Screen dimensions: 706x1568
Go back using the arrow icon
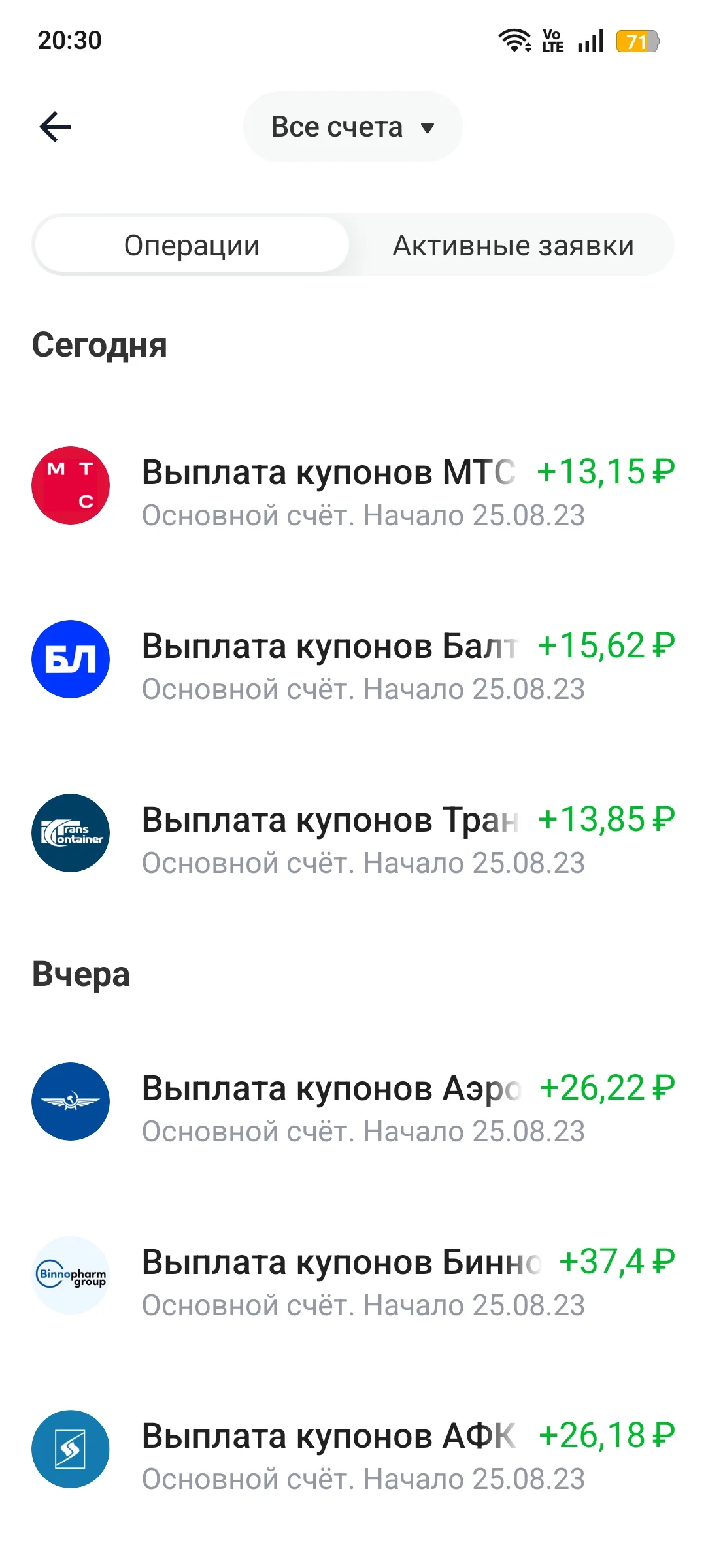click(55, 127)
